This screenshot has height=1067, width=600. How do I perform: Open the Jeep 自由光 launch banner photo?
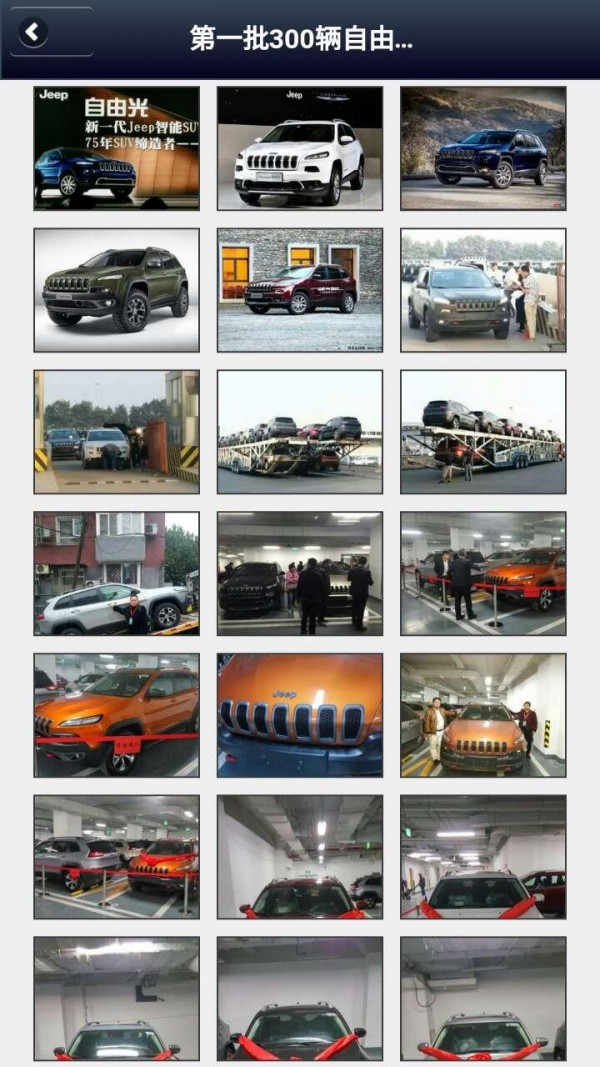pos(116,148)
